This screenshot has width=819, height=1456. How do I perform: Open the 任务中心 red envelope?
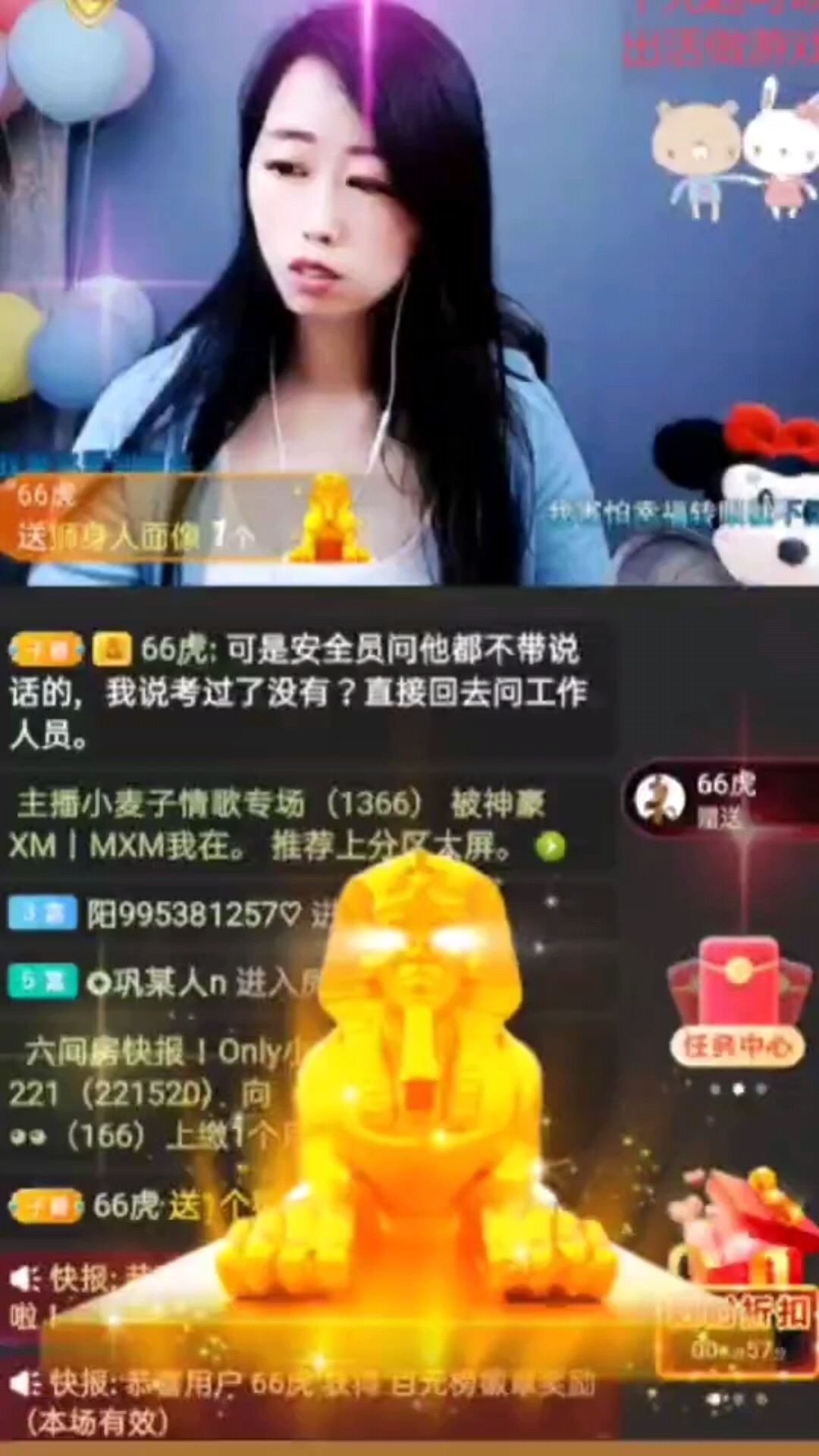click(x=736, y=1001)
